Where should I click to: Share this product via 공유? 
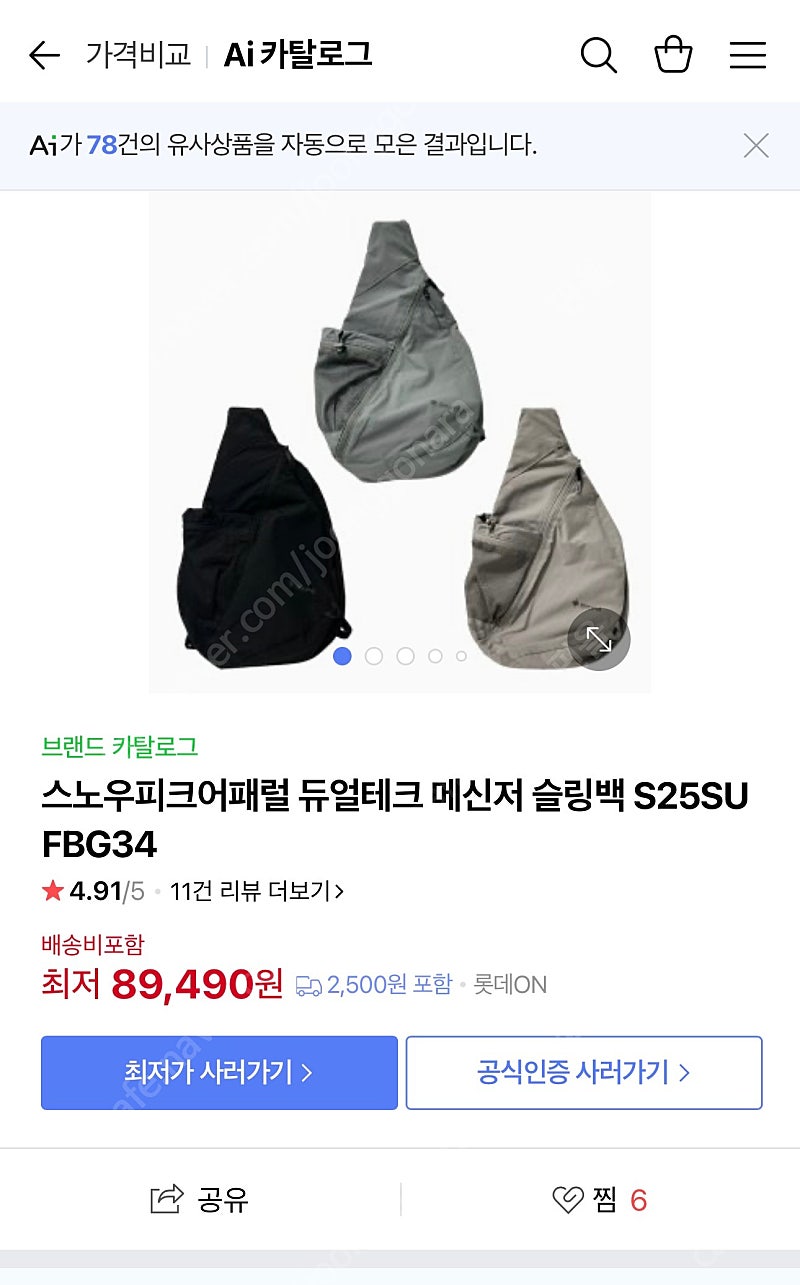coord(200,1199)
